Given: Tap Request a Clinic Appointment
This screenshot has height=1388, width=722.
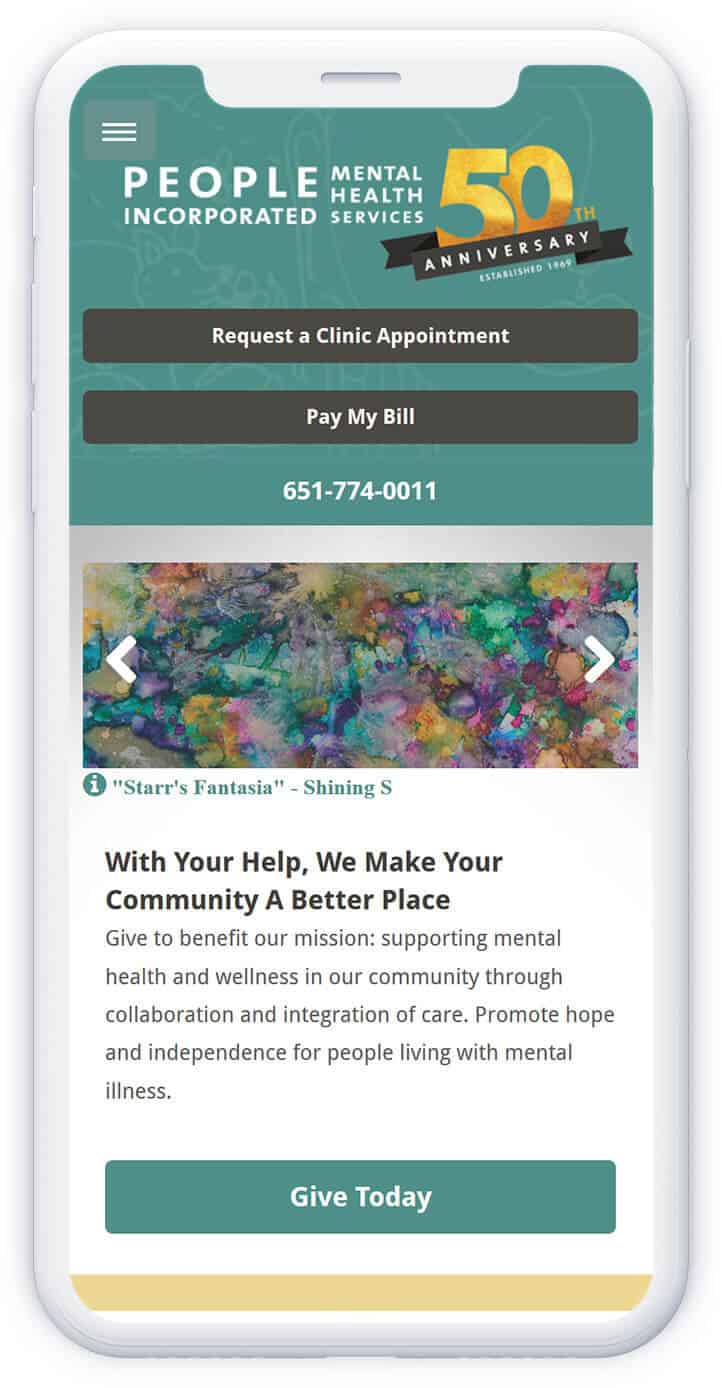Looking at the screenshot, I should click(x=360, y=336).
